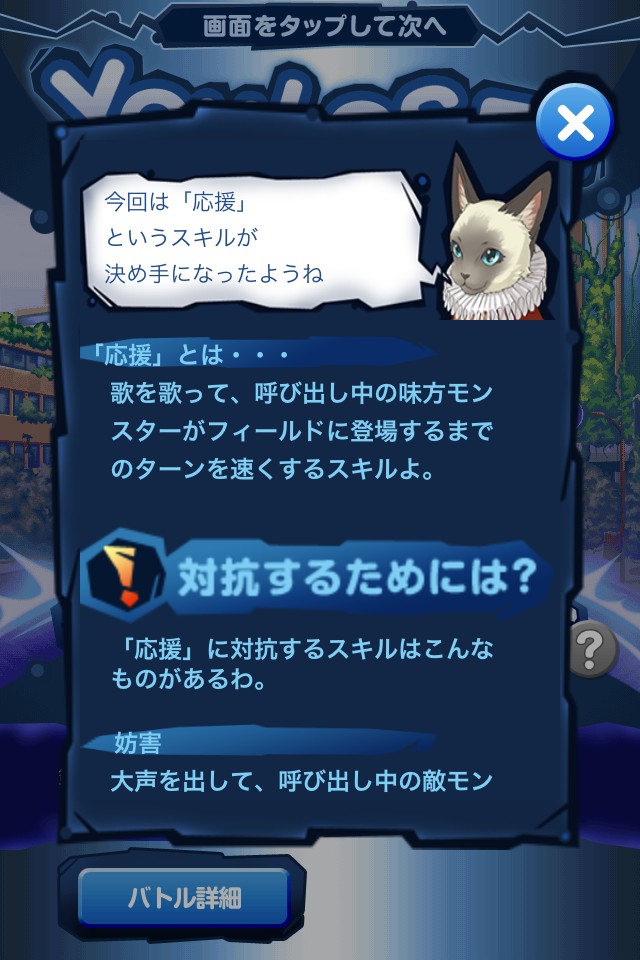Open the バトル詳細 battle details button

tap(184, 897)
